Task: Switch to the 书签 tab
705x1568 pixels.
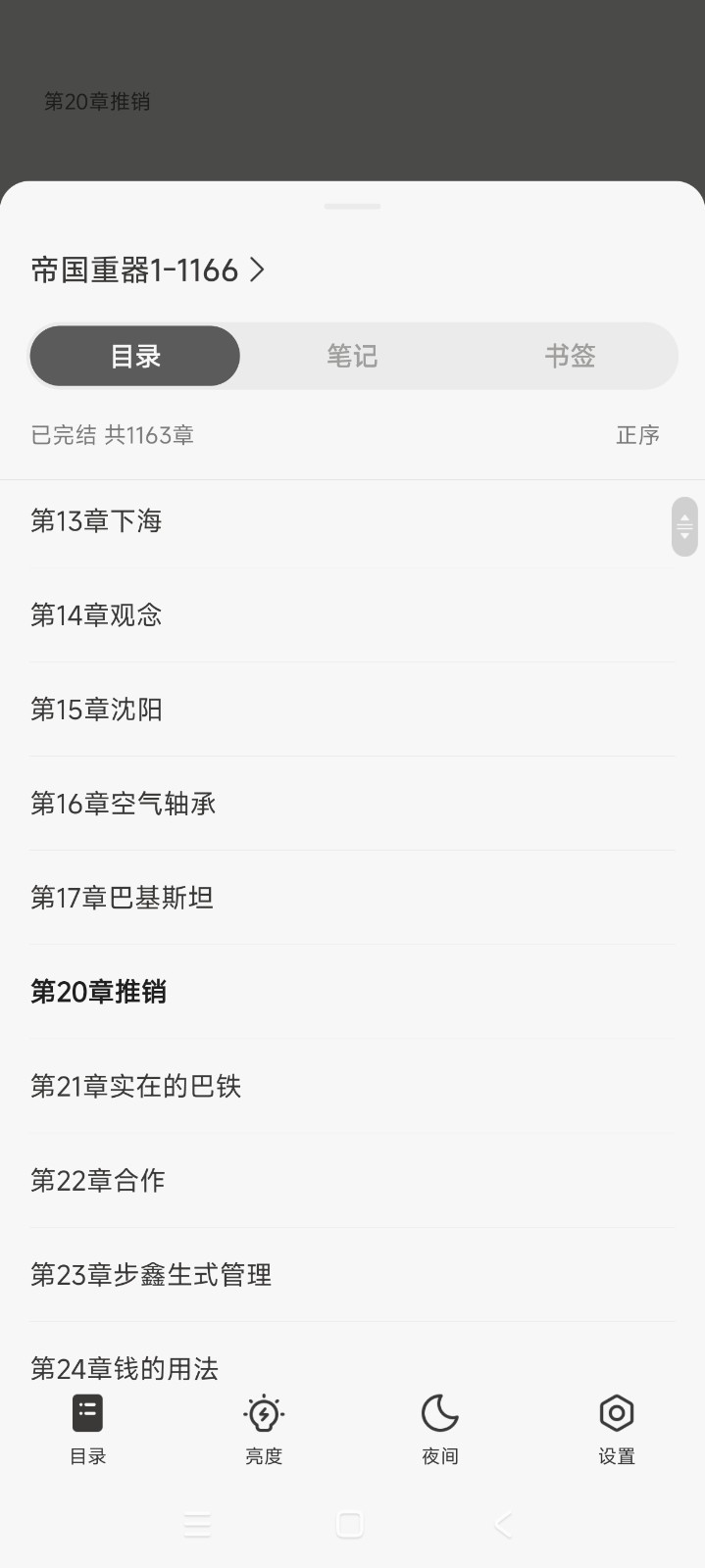Action: (x=570, y=356)
